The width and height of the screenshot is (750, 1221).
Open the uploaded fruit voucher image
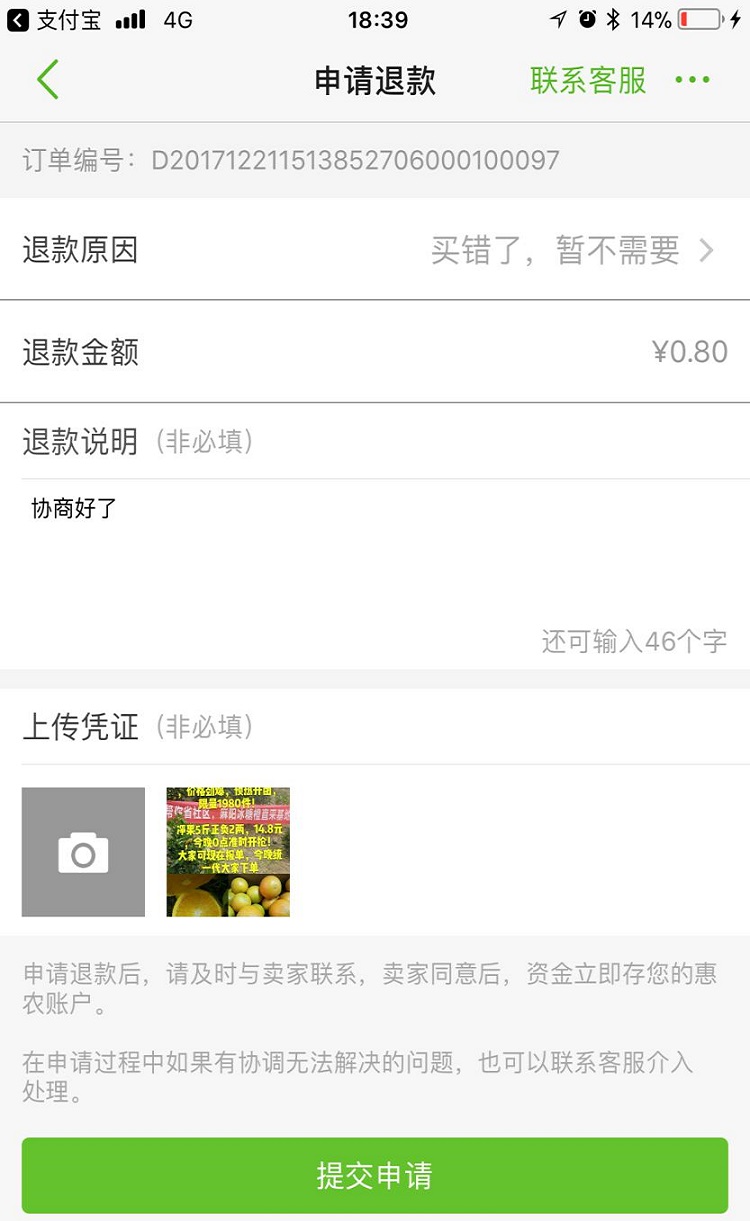point(228,852)
